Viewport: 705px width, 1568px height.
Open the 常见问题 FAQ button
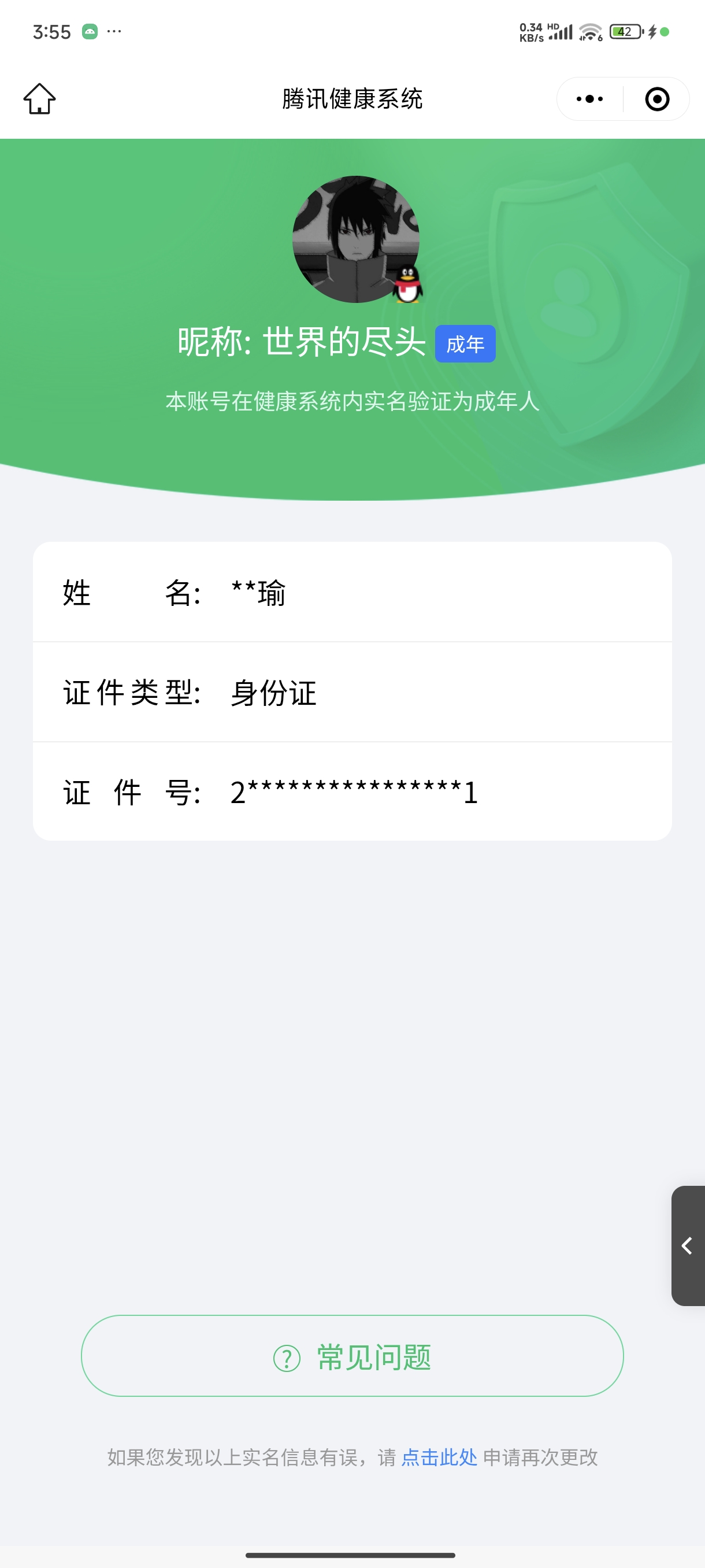tap(352, 1356)
